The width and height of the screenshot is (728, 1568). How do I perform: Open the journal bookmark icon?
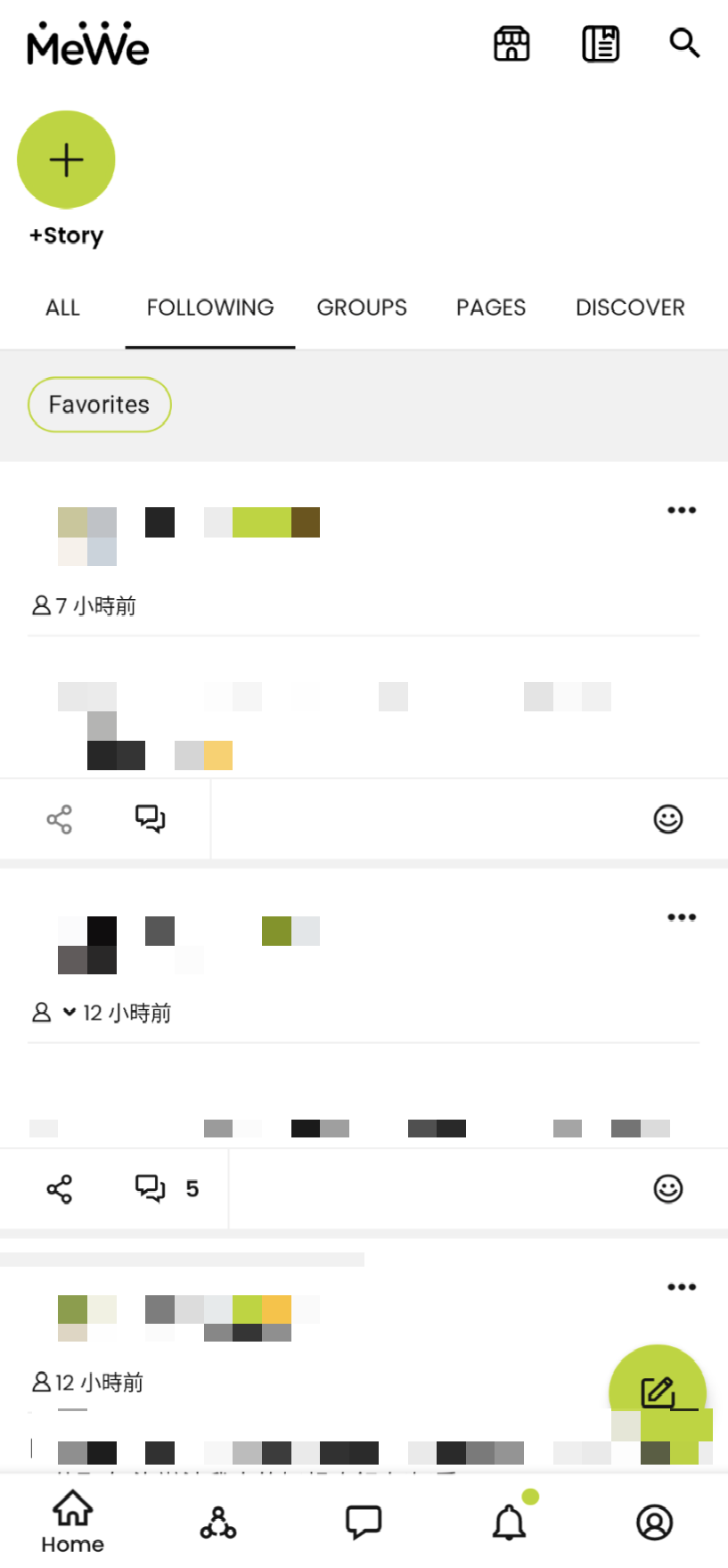[601, 43]
